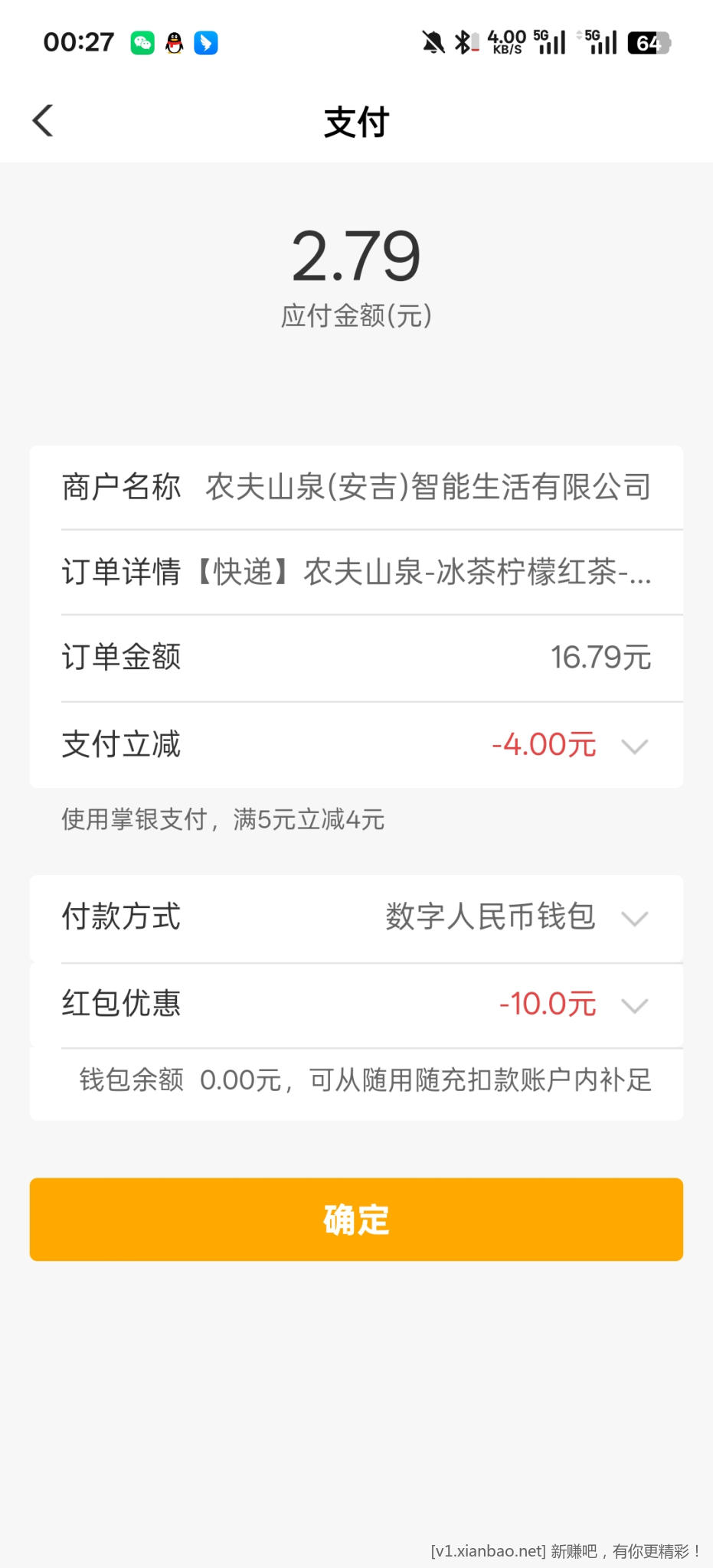The height and width of the screenshot is (1568, 713).
Task: Open the 订单详情 order details row
Action: 356,574
